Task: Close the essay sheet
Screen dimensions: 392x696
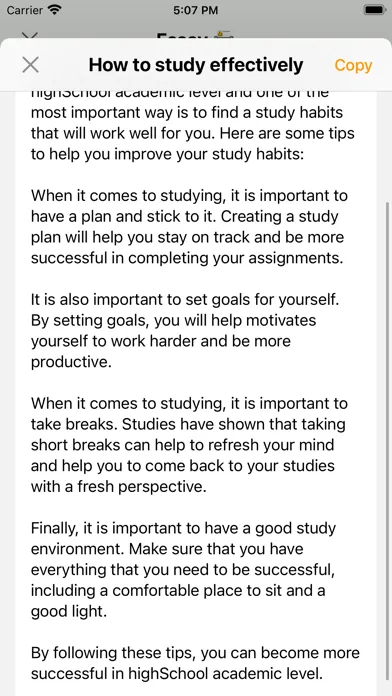Action: tap(31, 65)
